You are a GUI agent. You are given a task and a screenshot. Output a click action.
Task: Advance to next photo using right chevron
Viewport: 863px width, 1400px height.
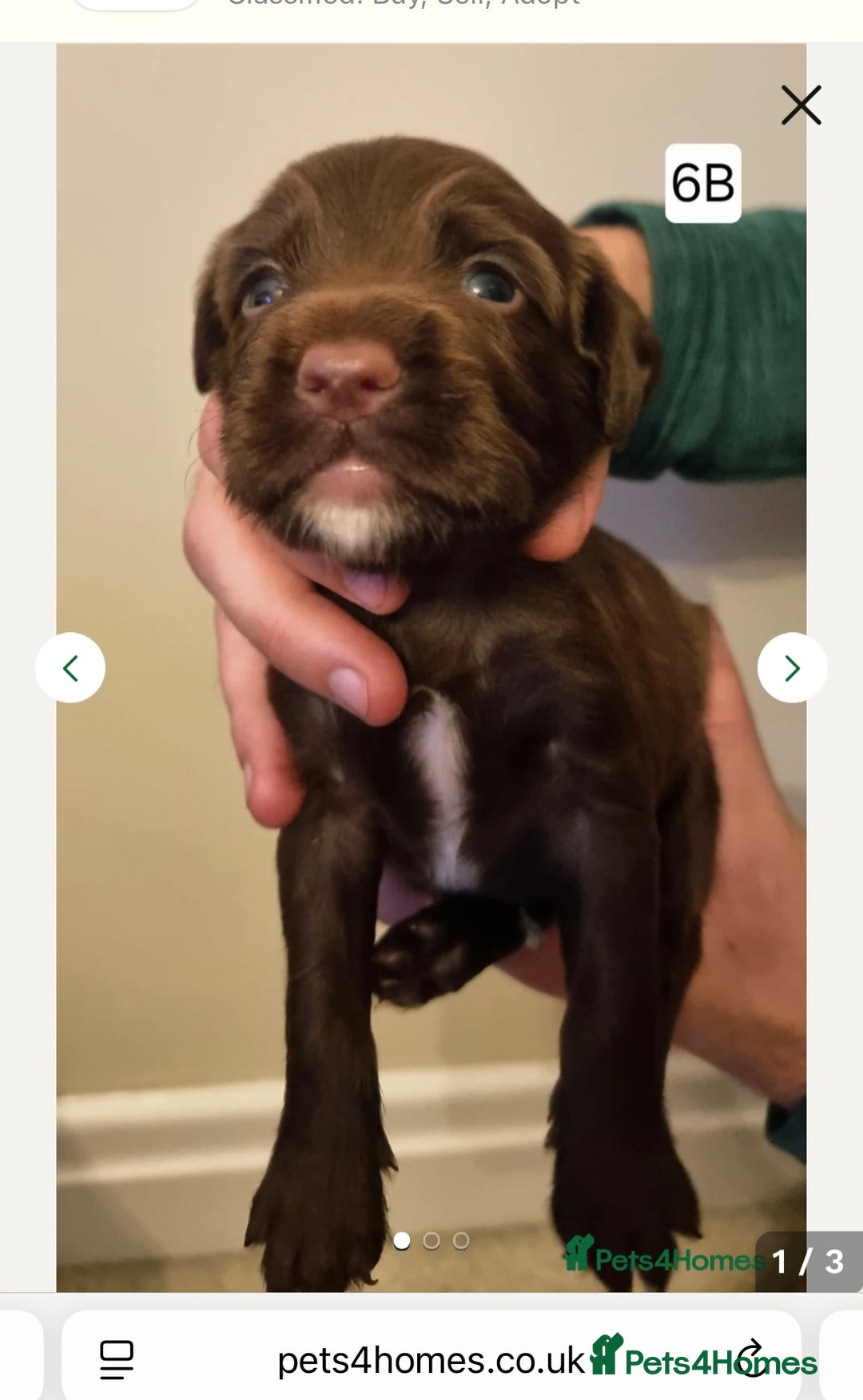pyautogui.click(x=792, y=669)
